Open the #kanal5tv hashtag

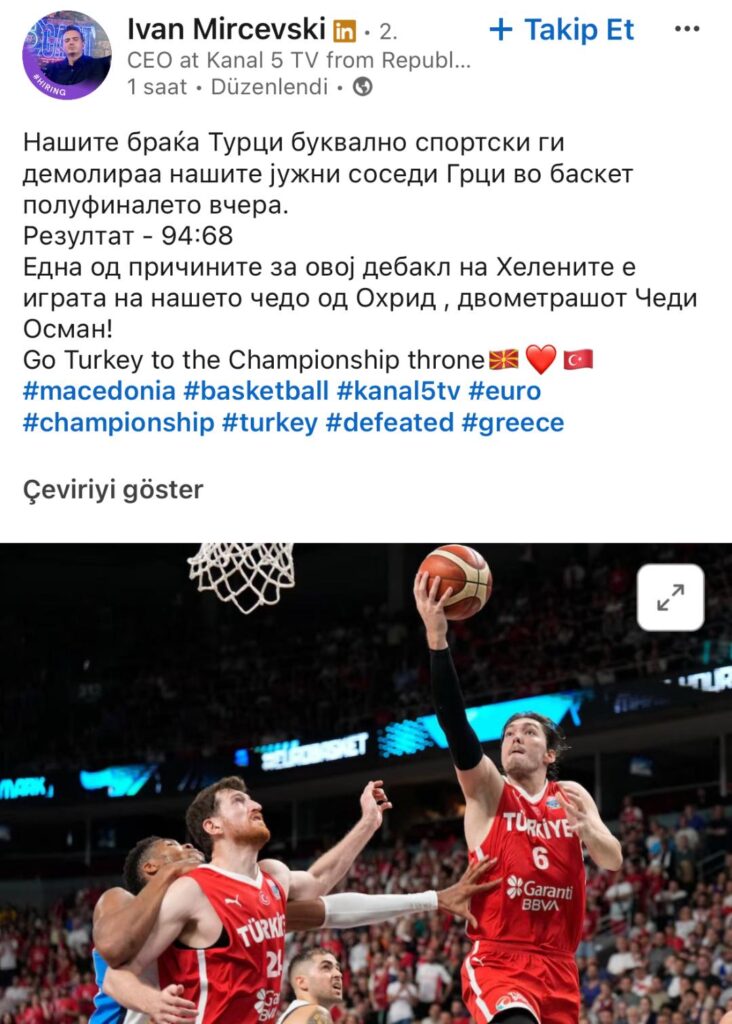pos(397,390)
